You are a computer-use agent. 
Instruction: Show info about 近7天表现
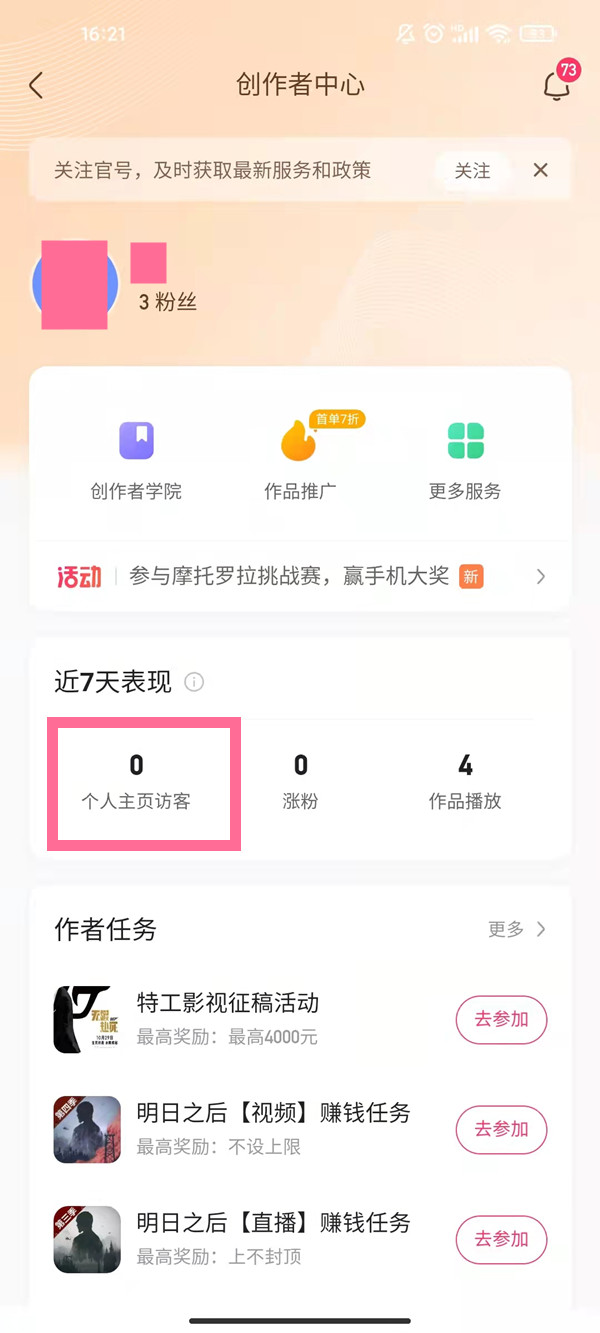coord(194,683)
